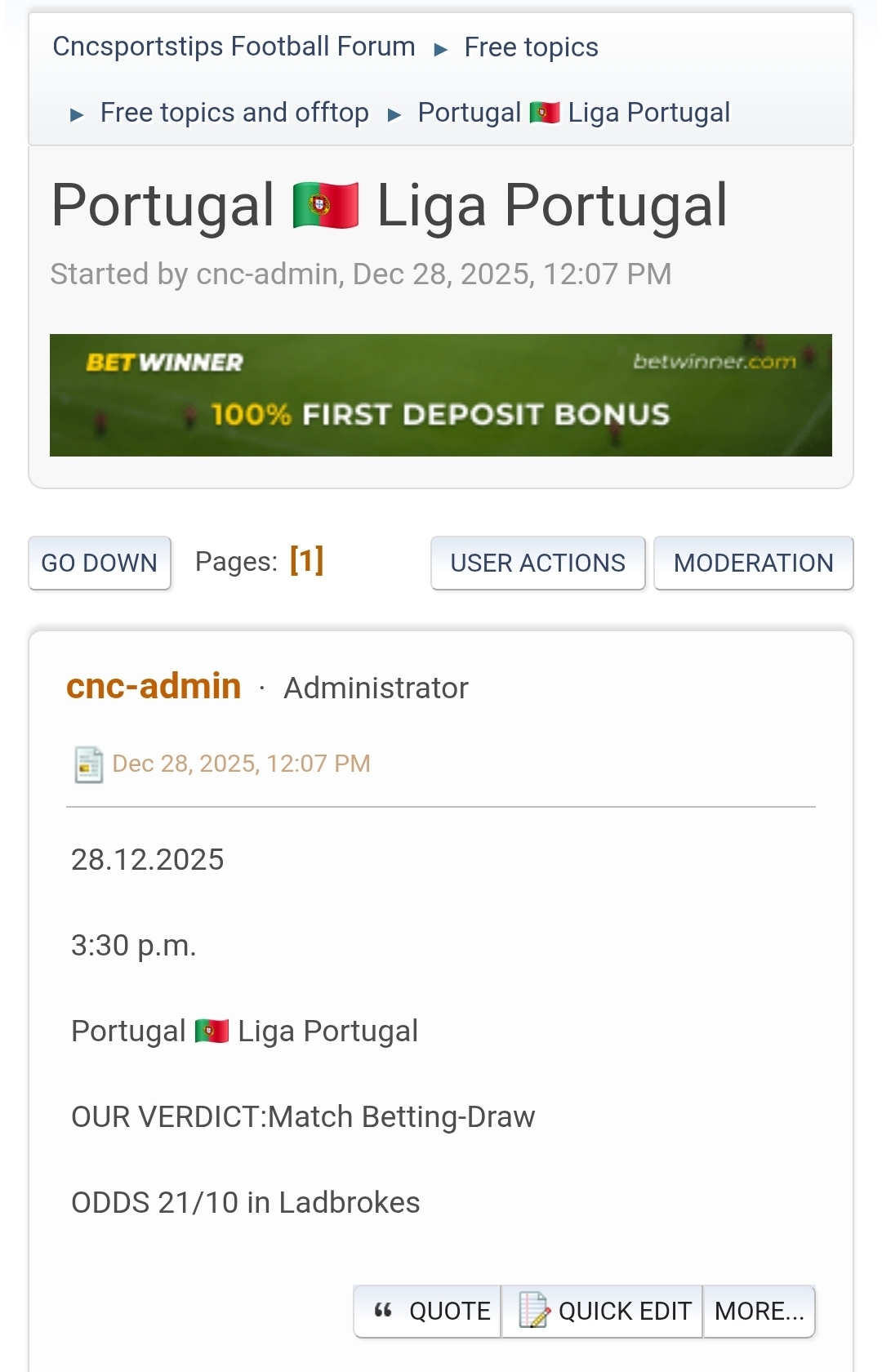Tap the Portugal Liga Portugal breadcrumb link

[573, 113]
